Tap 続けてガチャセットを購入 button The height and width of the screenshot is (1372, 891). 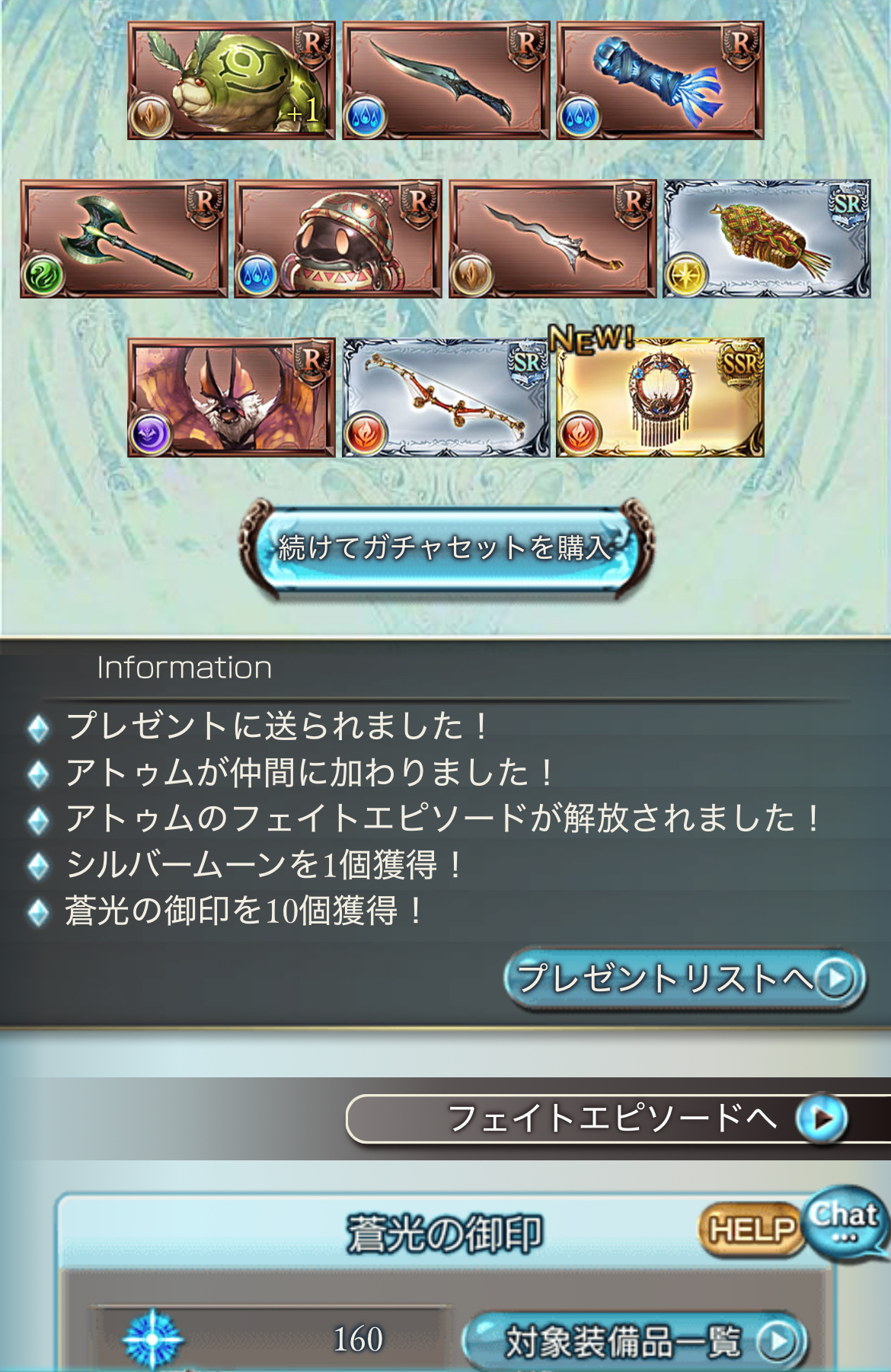[x=445, y=548]
